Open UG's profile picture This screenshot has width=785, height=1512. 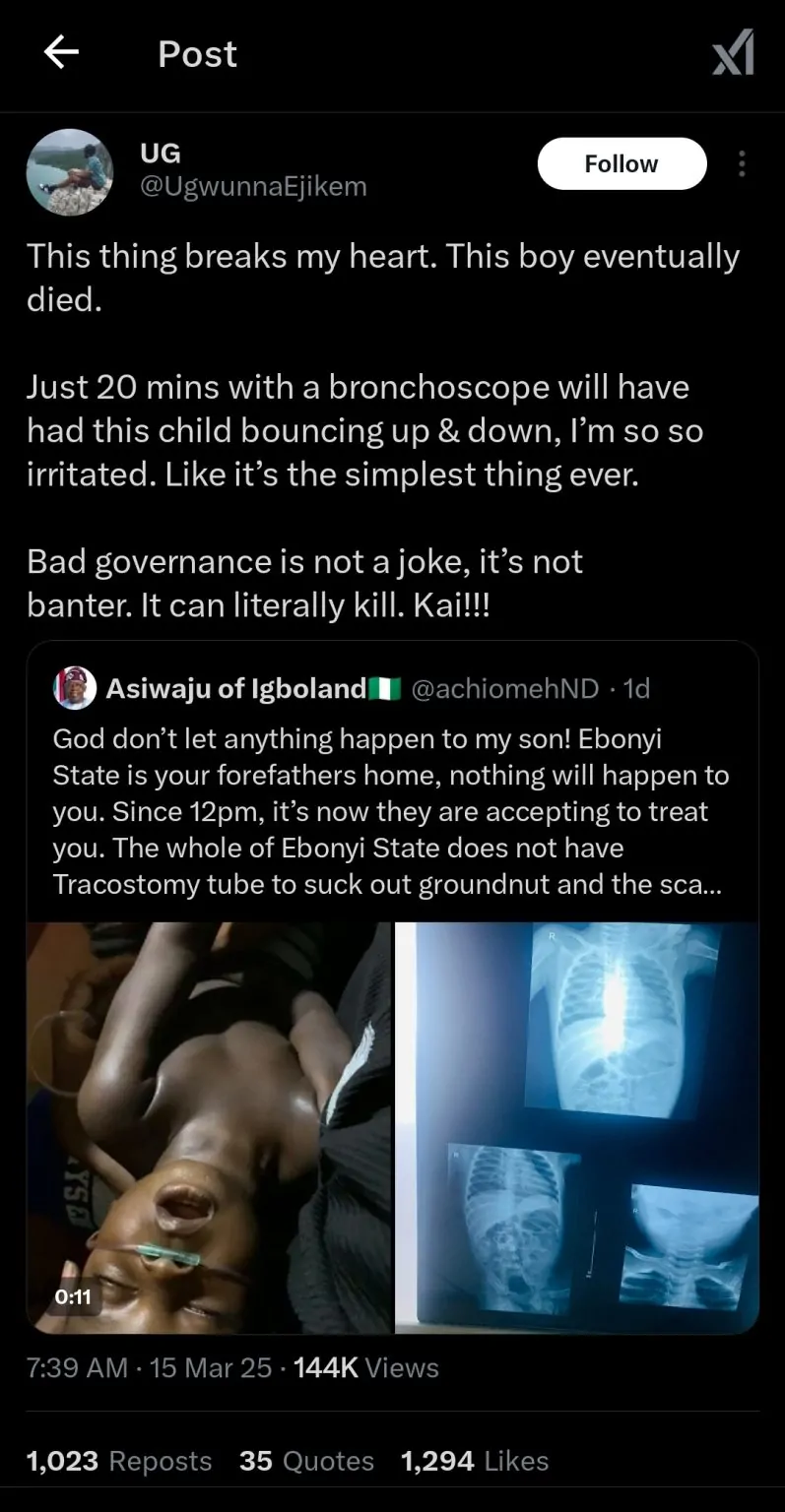click(x=69, y=171)
